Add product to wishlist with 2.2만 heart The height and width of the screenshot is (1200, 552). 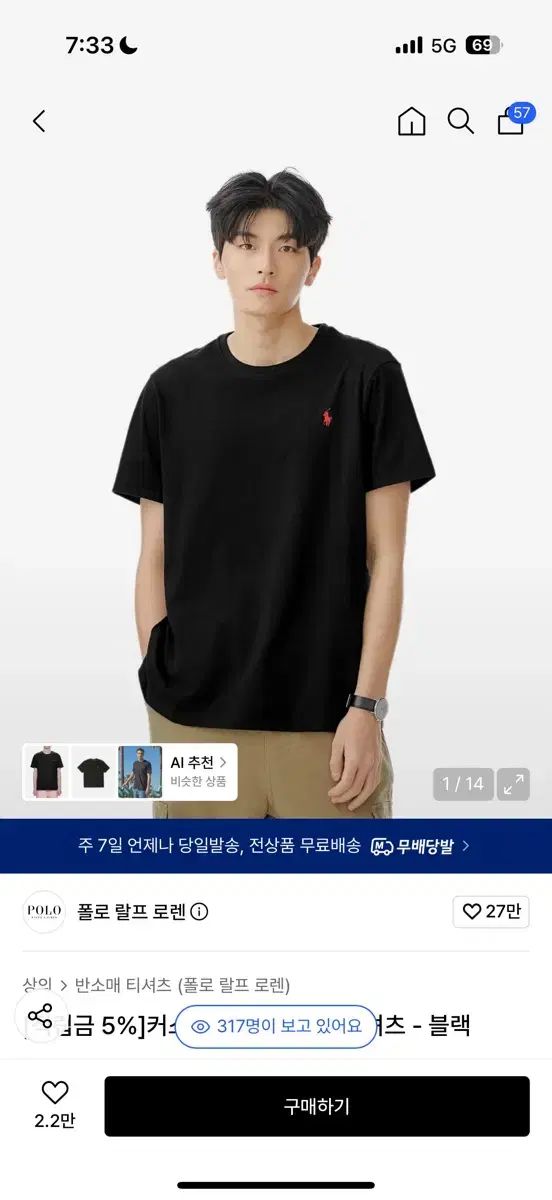pos(55,1105)
